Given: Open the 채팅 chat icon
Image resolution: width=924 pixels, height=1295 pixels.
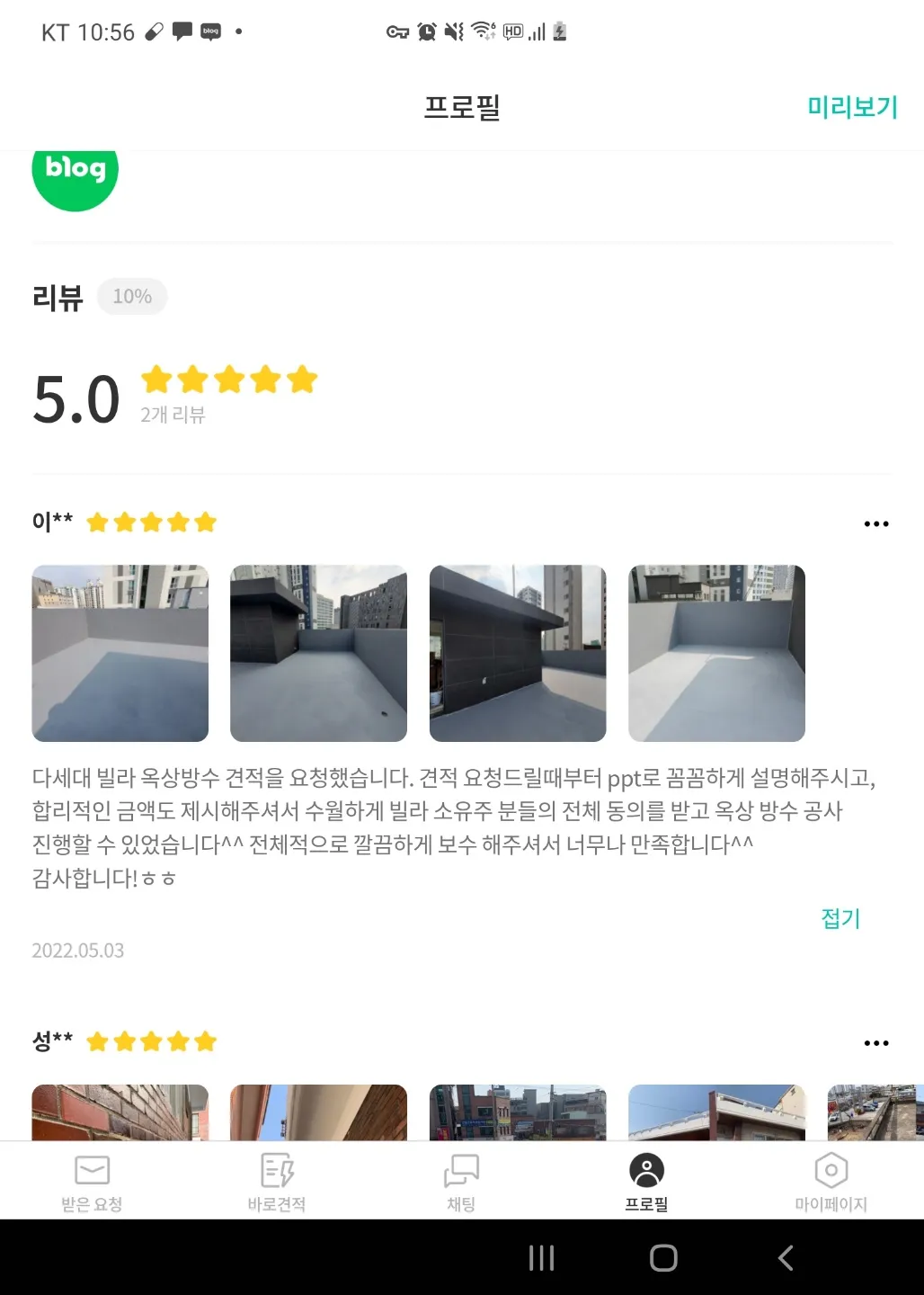Looking at the screenshot, I should tap(461, 1179).
